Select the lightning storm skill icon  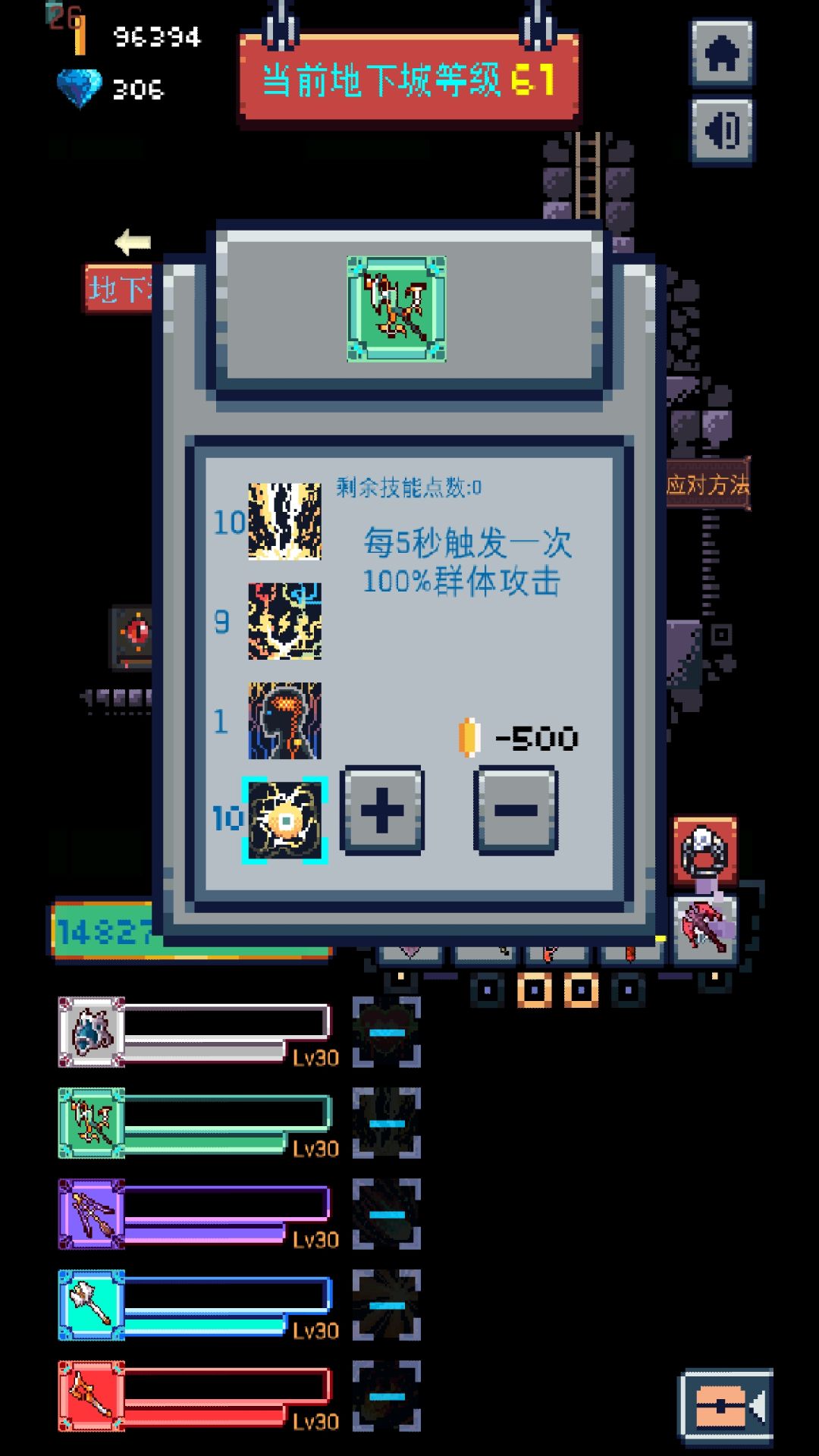284,519
